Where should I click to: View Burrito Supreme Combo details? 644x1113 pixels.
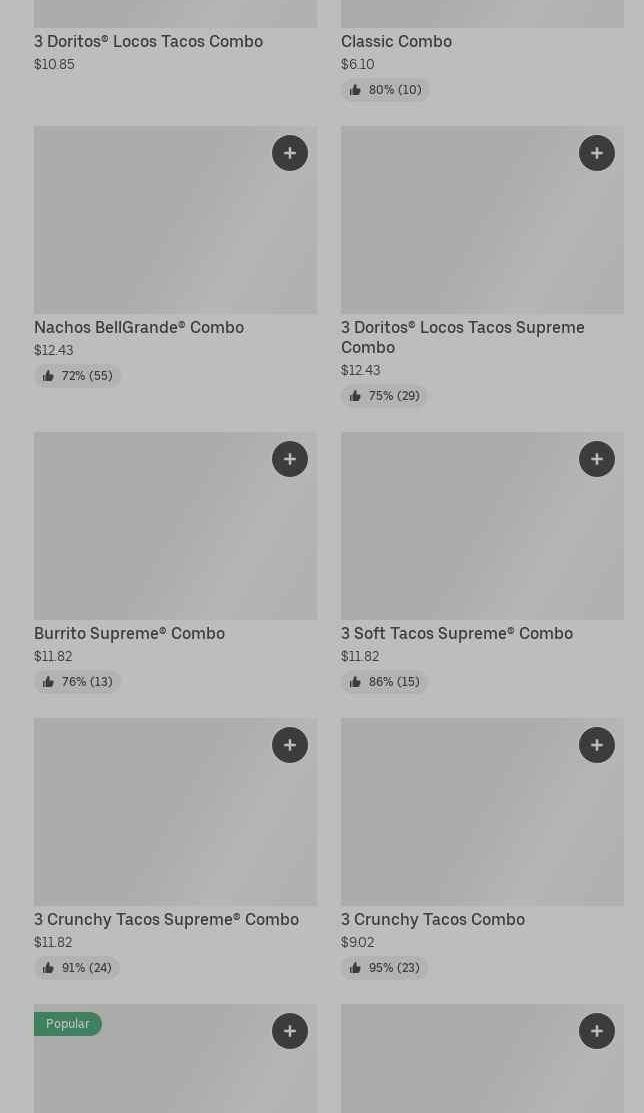[129, 633]
